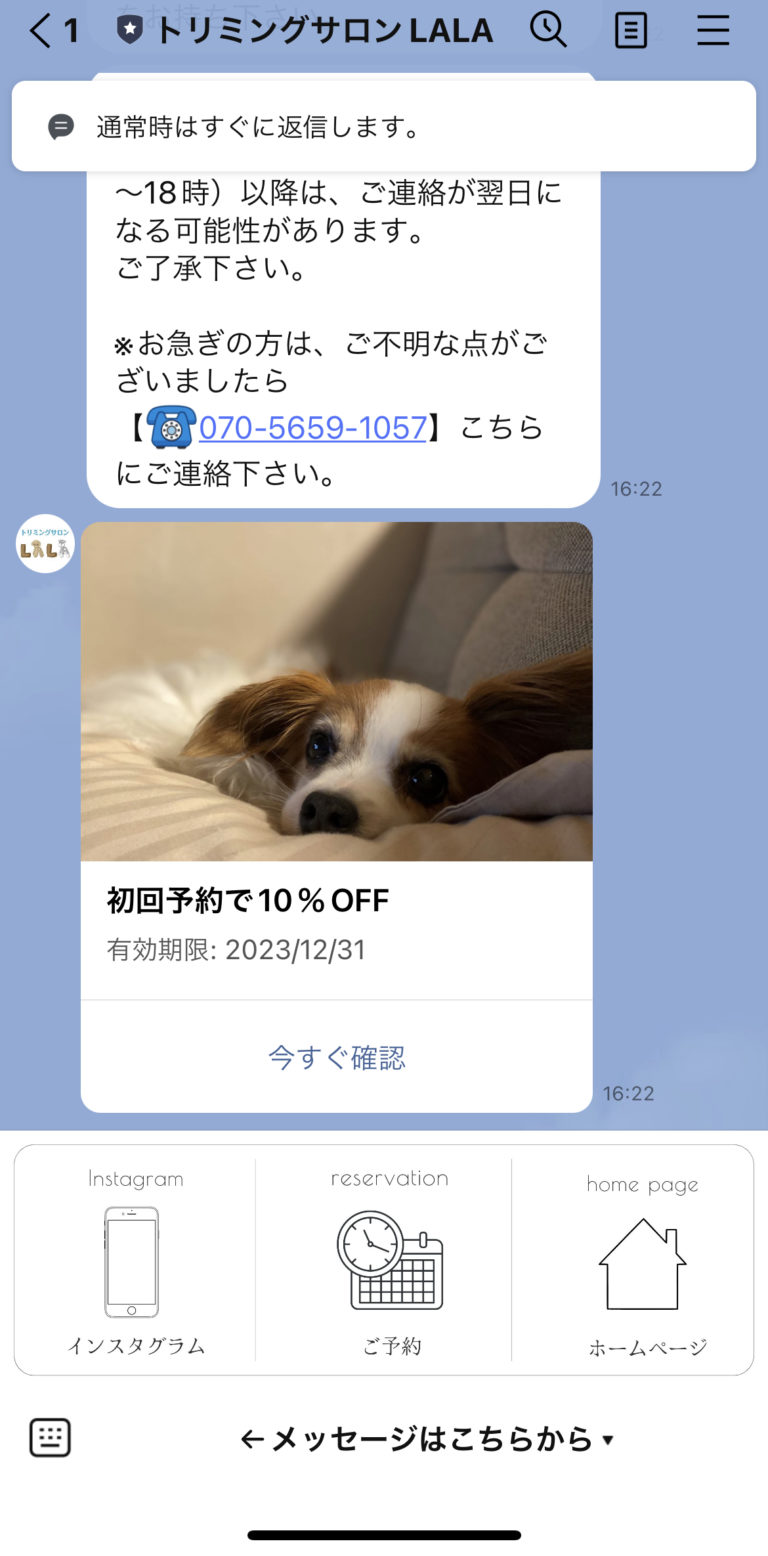Open the notes icon in header
Viewport: 768px width, 1556px height.
point(630,31)
